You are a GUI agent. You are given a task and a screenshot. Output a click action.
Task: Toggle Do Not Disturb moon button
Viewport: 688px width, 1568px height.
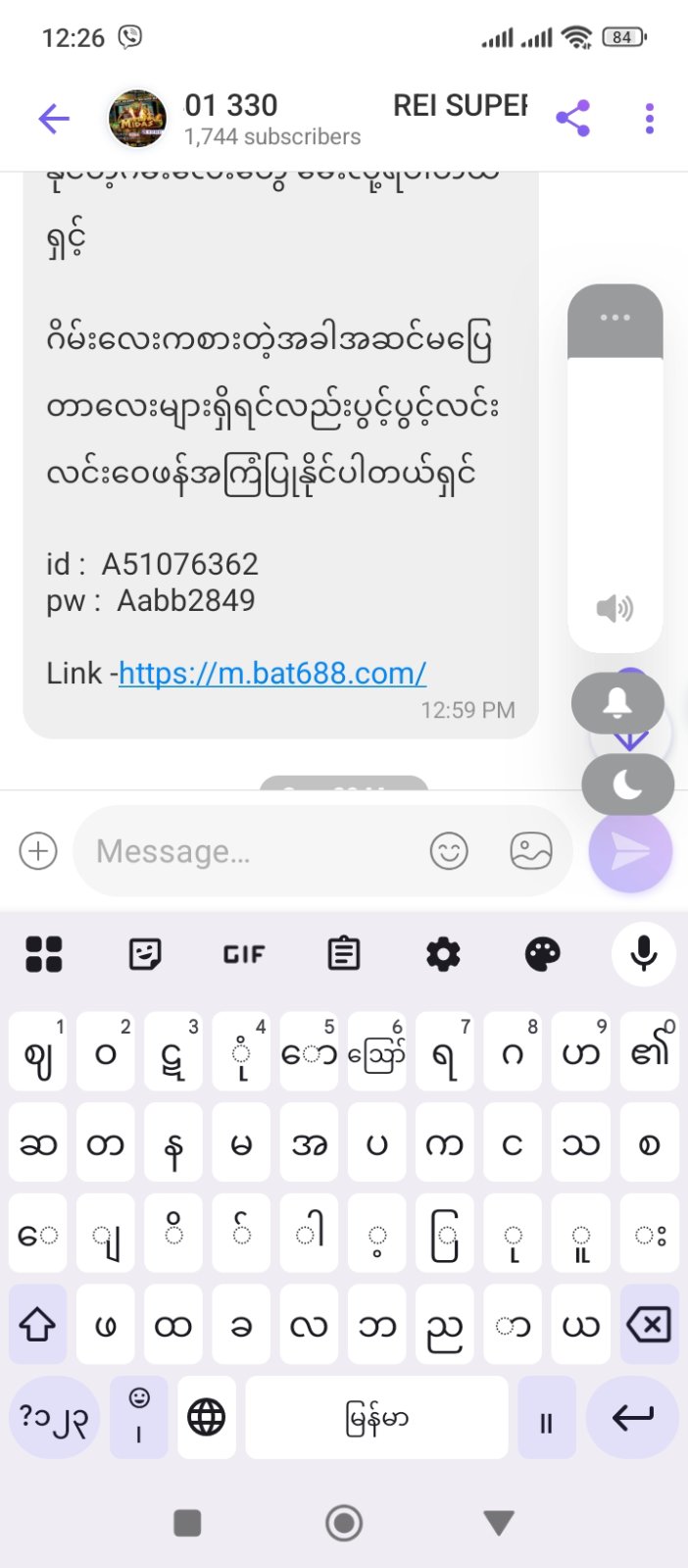click(x=627, y=784)
